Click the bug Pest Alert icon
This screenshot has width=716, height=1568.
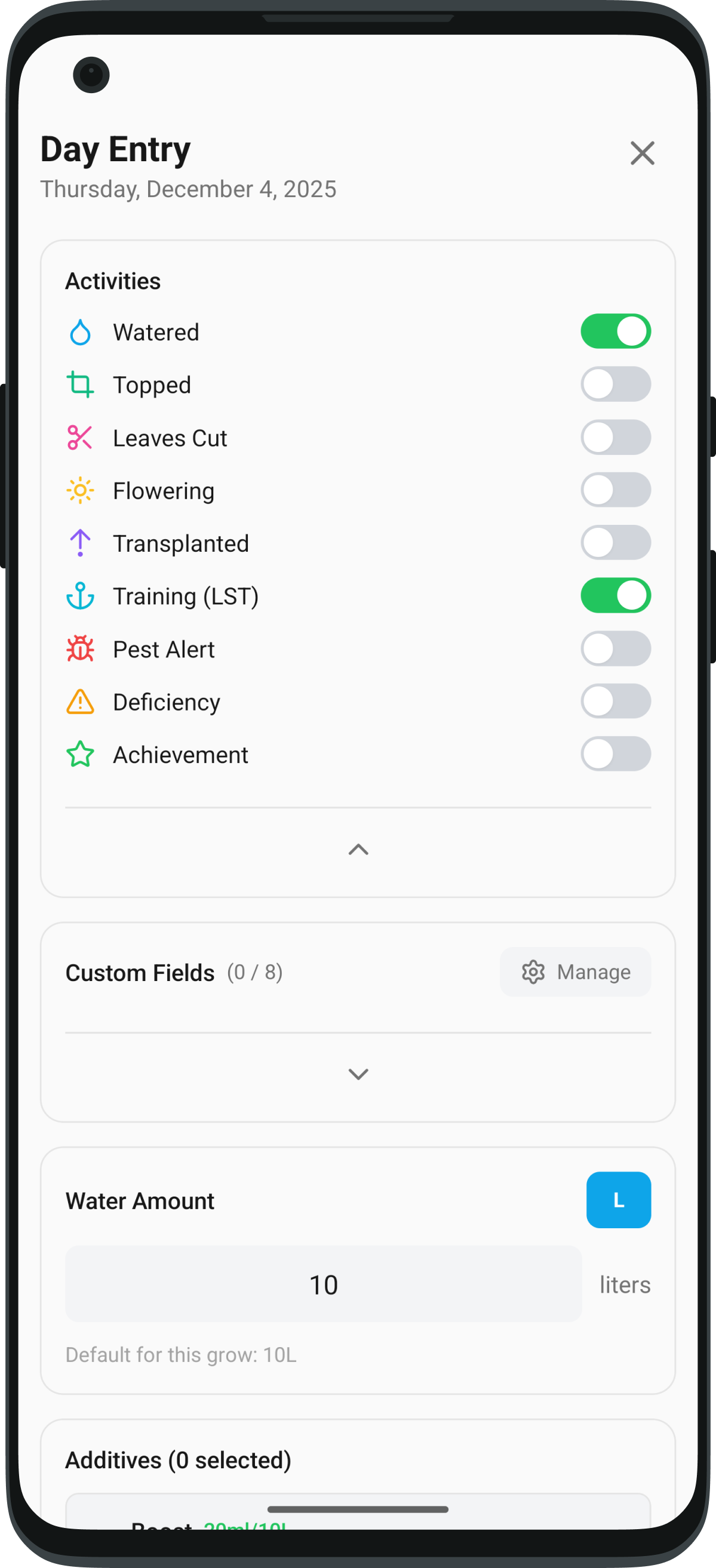coord(80,649)
